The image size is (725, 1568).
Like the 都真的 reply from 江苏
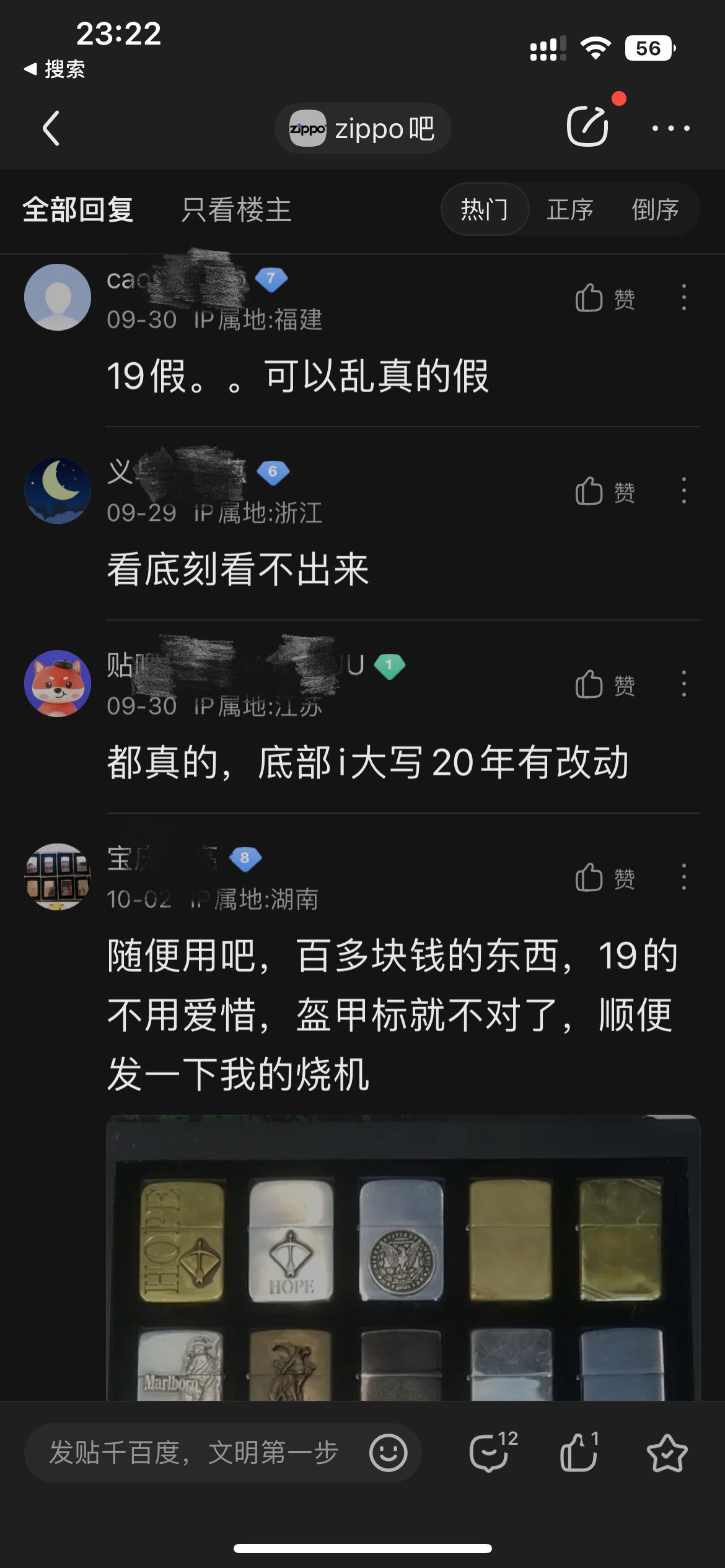click(x=605, y=685)
